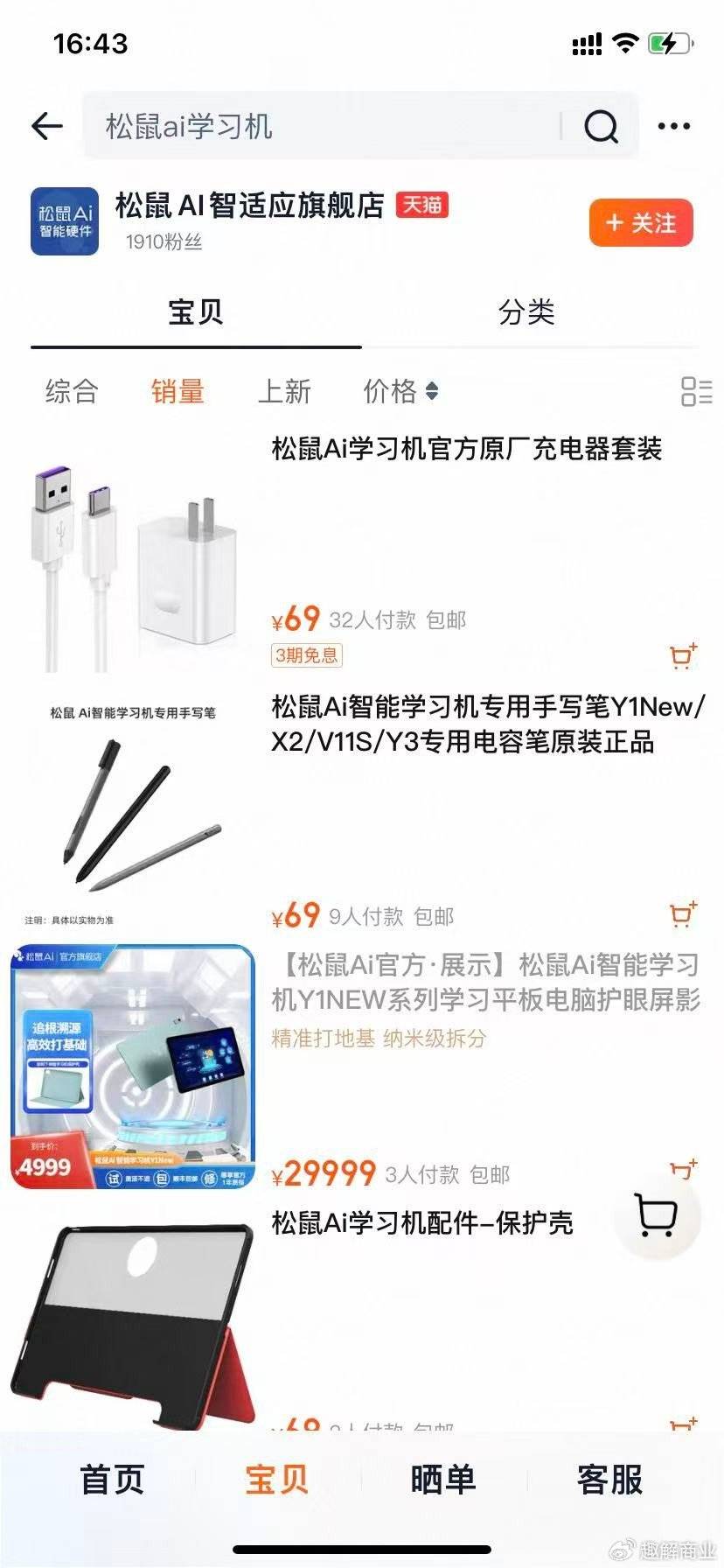Follow the store with 关注 button
Screen dimensions: 724x1568
click(x=641, y=223)
